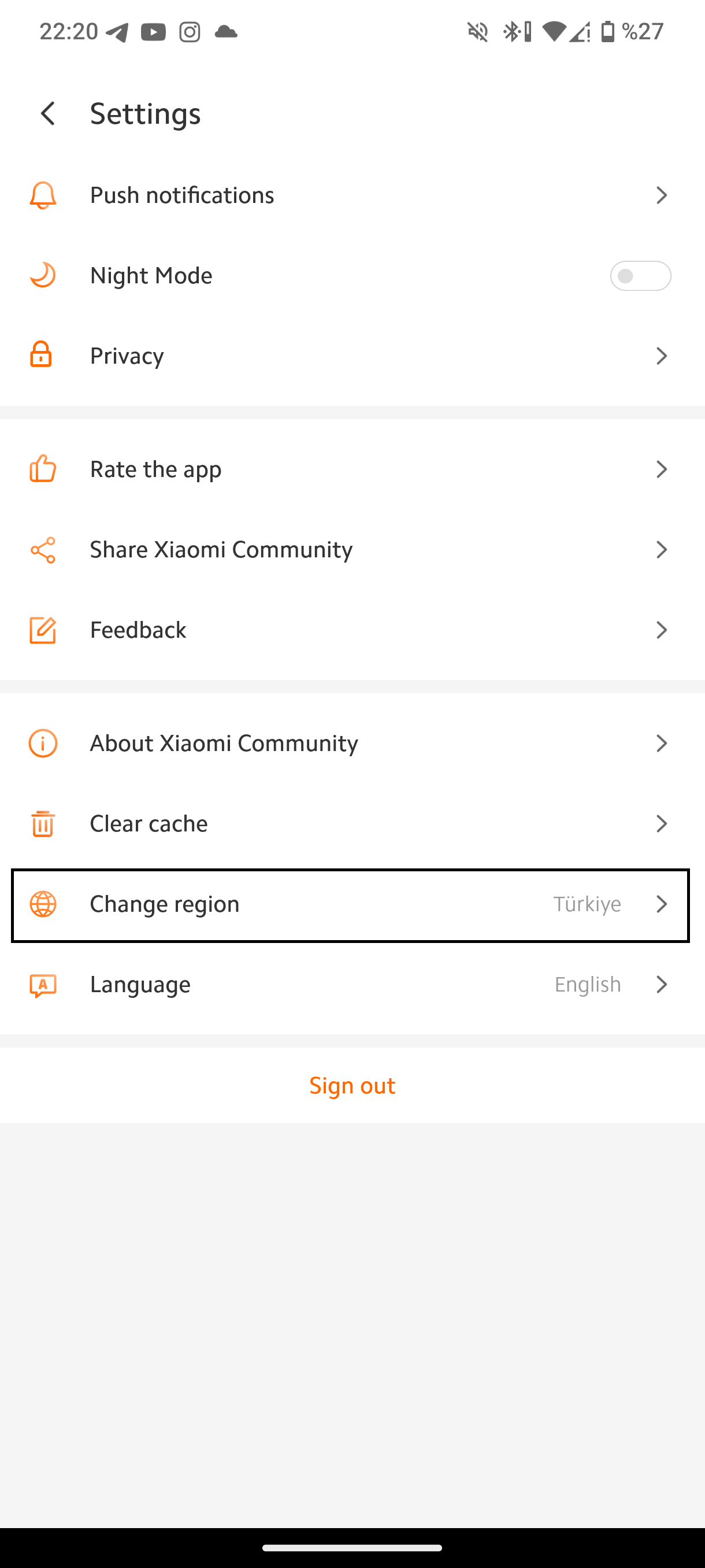Viewport: 705px width, 1568px height.
Task: Open the Feedback page
Action: click(x=352, y=630)
